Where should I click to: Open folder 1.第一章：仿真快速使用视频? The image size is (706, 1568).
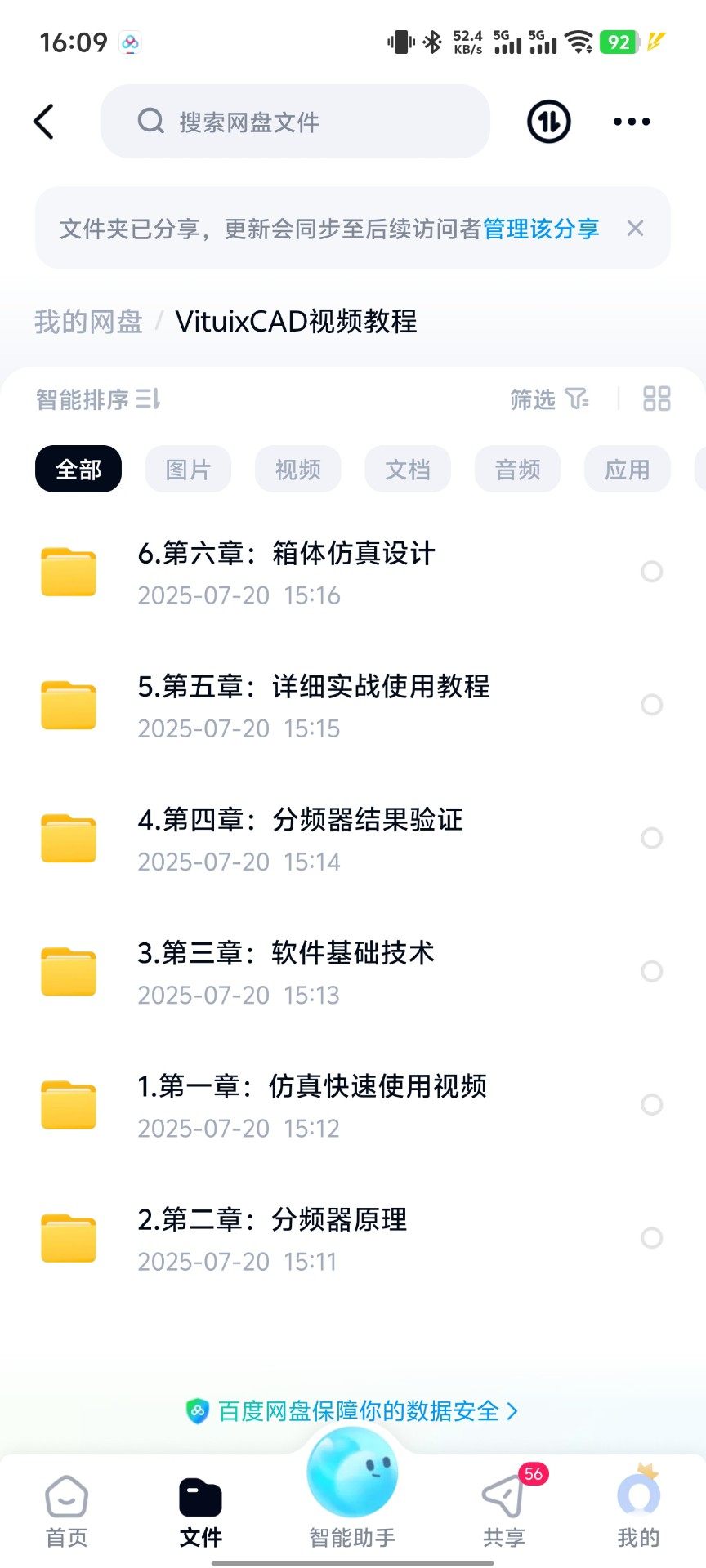[311, 1104]
